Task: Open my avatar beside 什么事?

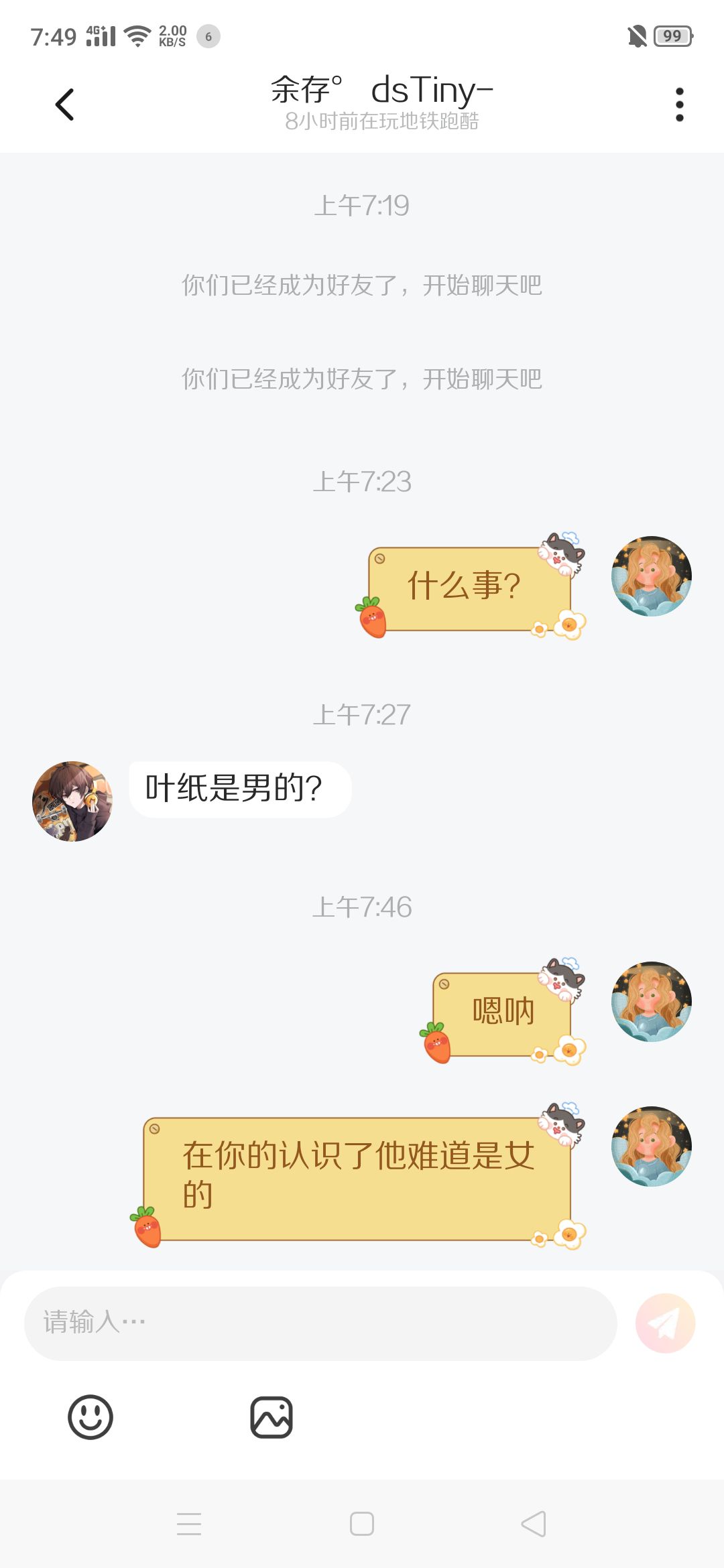Action: pos(651,576)
